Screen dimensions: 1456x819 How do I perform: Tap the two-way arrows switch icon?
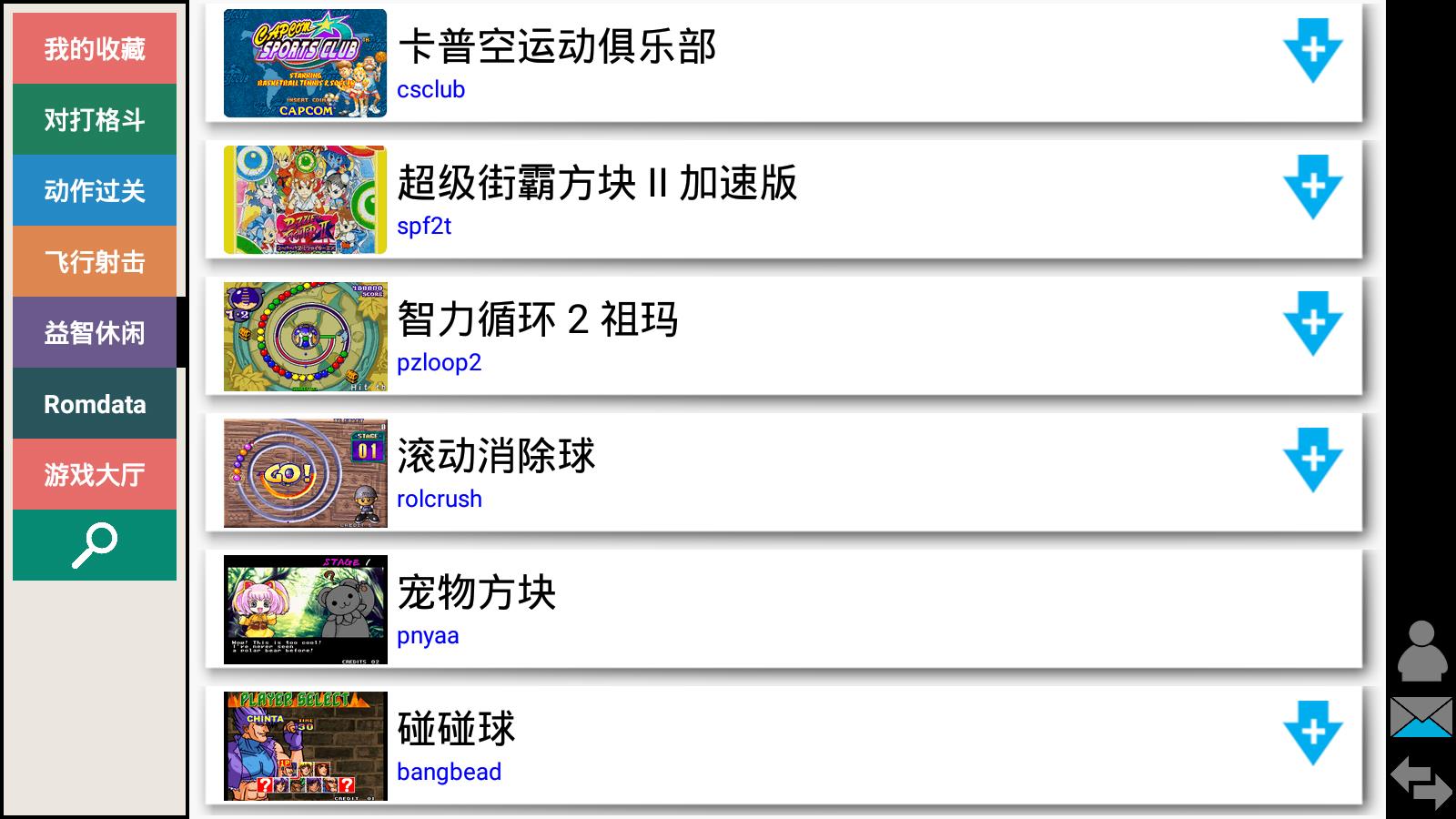tap(1421, 781)
